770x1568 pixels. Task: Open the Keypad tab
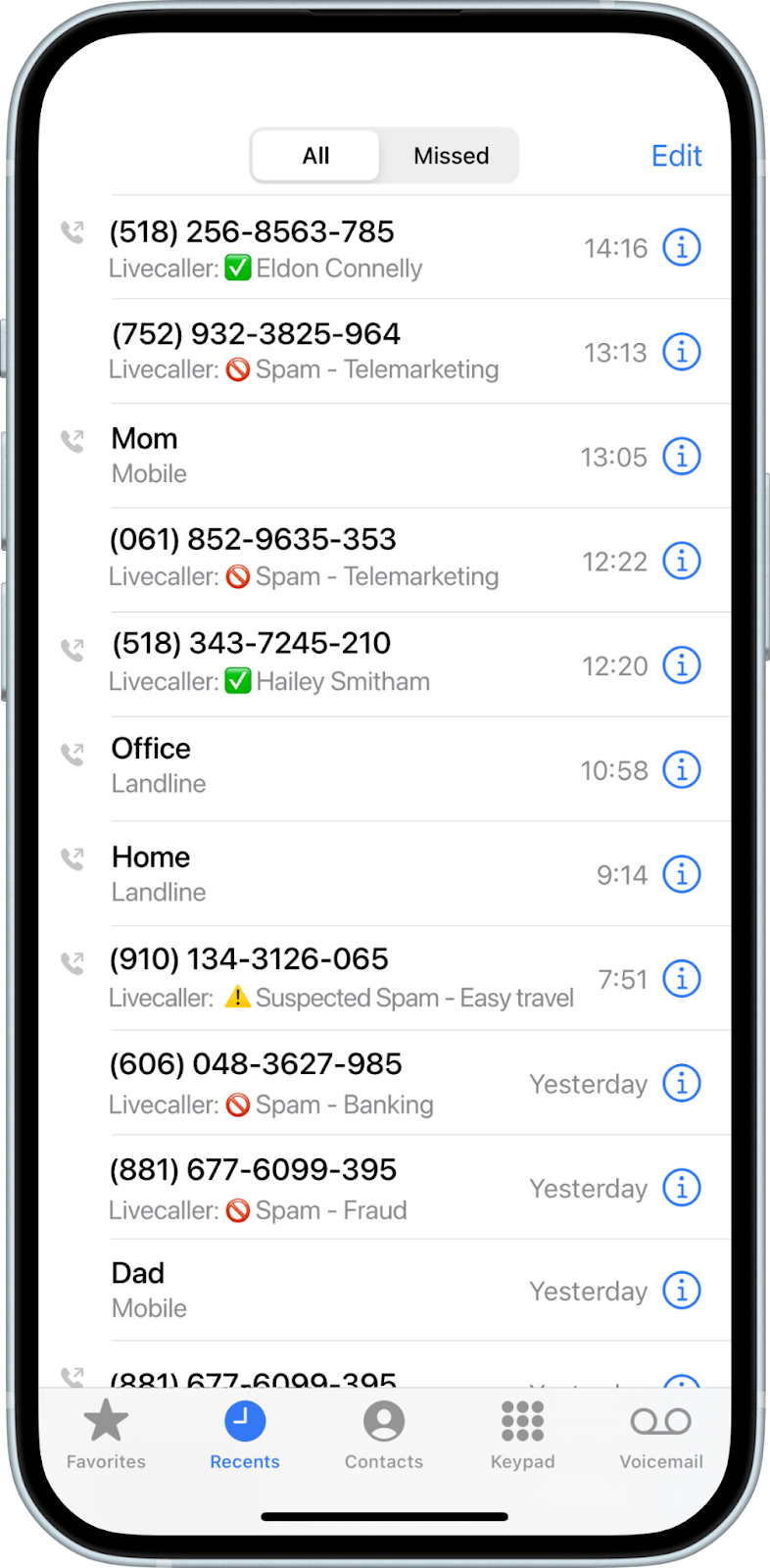pos(522,1434)
